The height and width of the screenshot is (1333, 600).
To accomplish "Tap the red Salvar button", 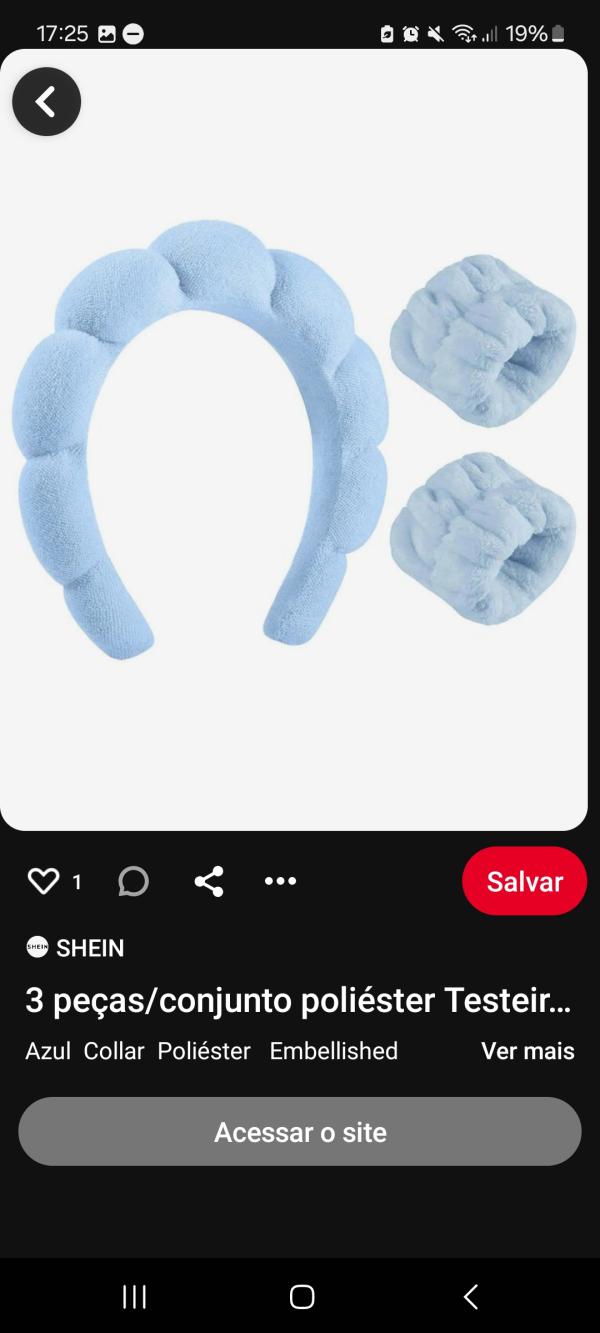I will pos(524,881).
